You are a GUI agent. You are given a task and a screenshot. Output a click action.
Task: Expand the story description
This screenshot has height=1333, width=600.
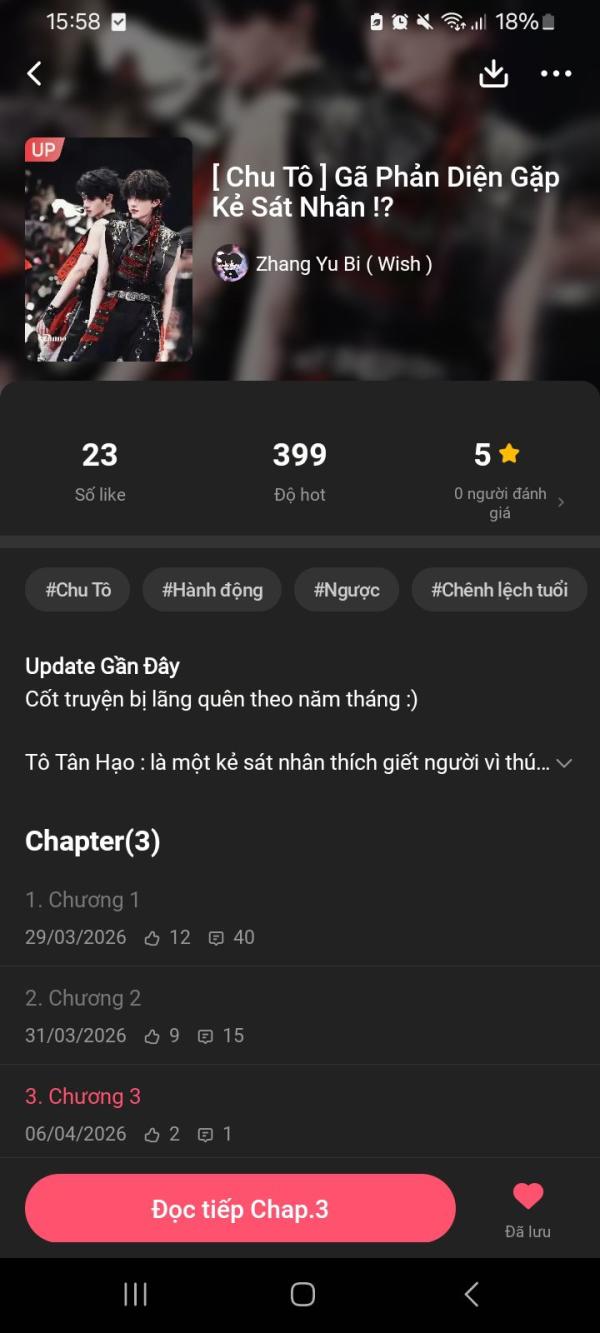coord(564,763)
